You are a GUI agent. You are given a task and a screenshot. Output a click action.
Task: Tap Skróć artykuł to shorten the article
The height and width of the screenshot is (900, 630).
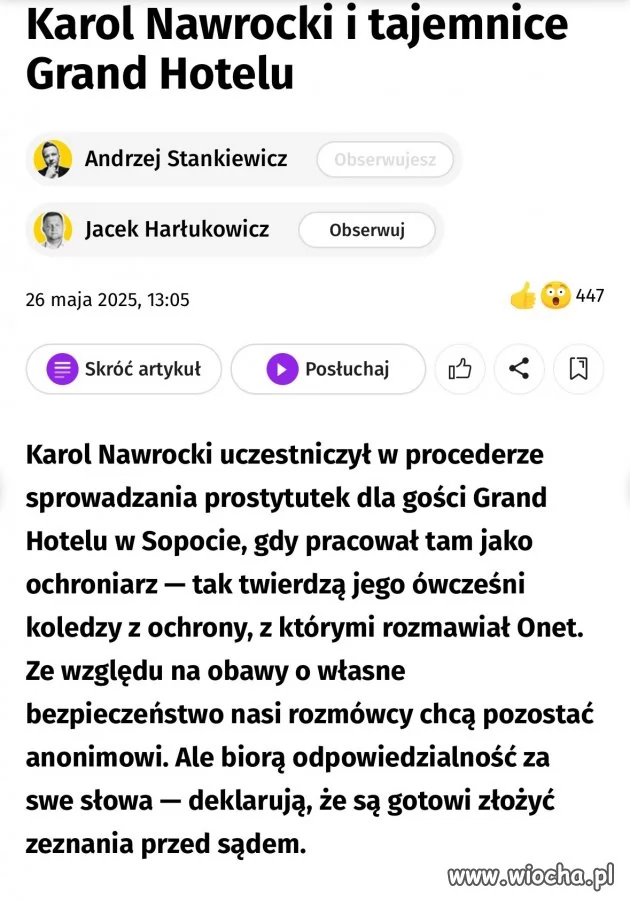tap(124, 369)
